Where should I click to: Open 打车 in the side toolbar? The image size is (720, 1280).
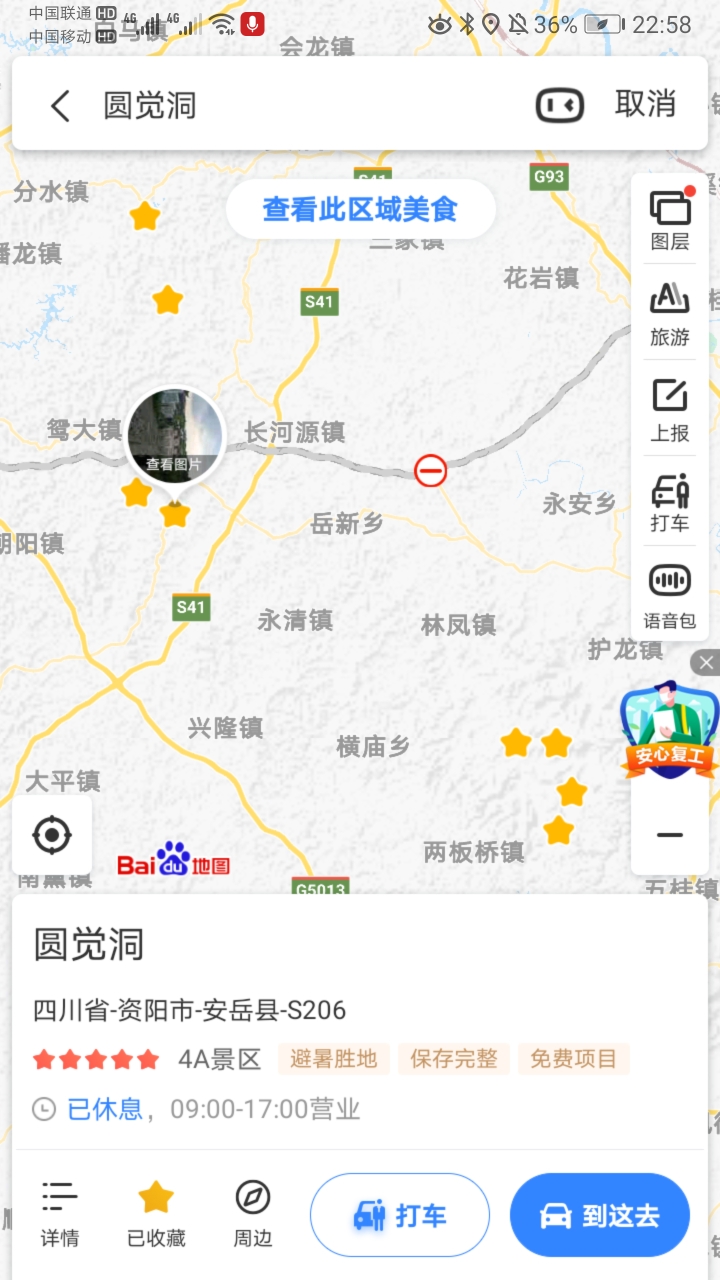(670, 504)
